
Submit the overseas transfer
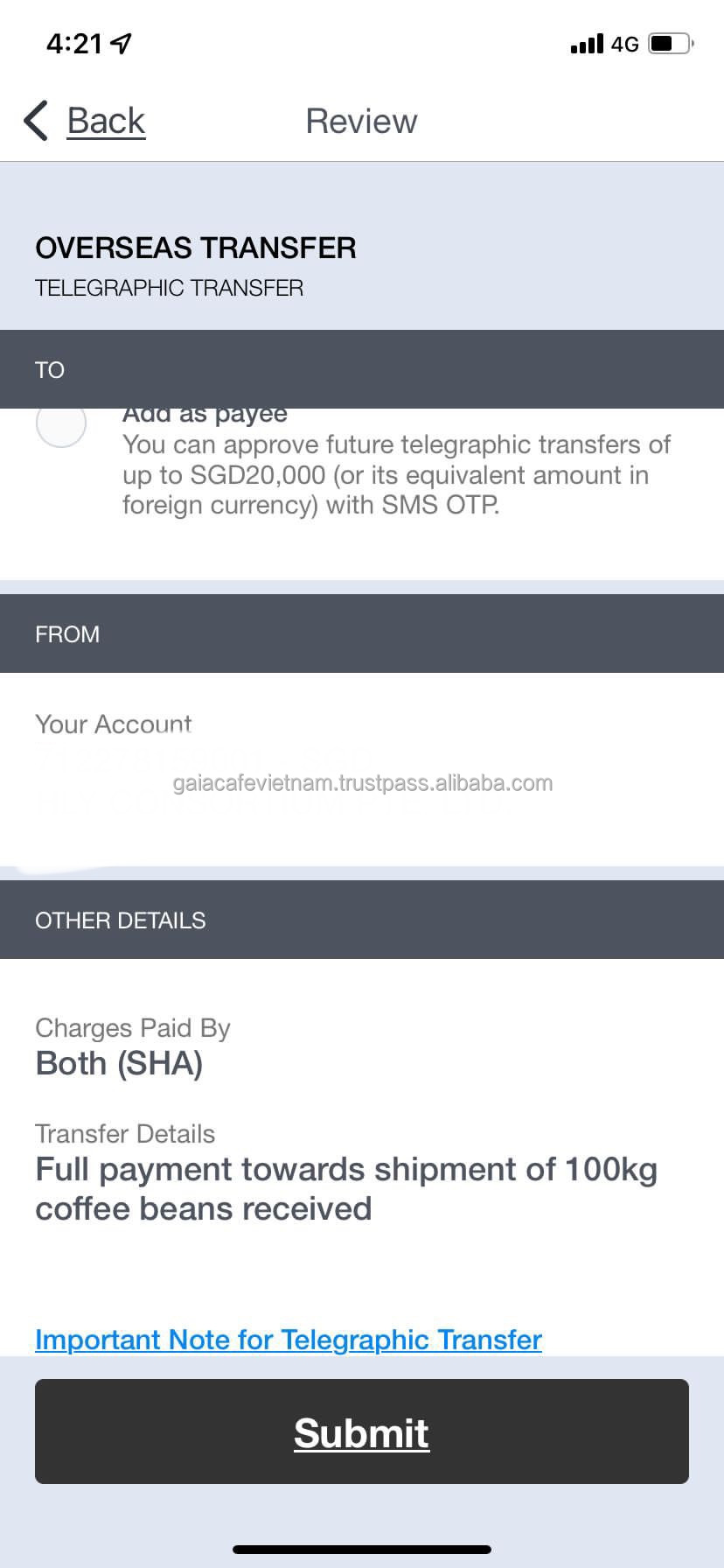pos(362,1431)
